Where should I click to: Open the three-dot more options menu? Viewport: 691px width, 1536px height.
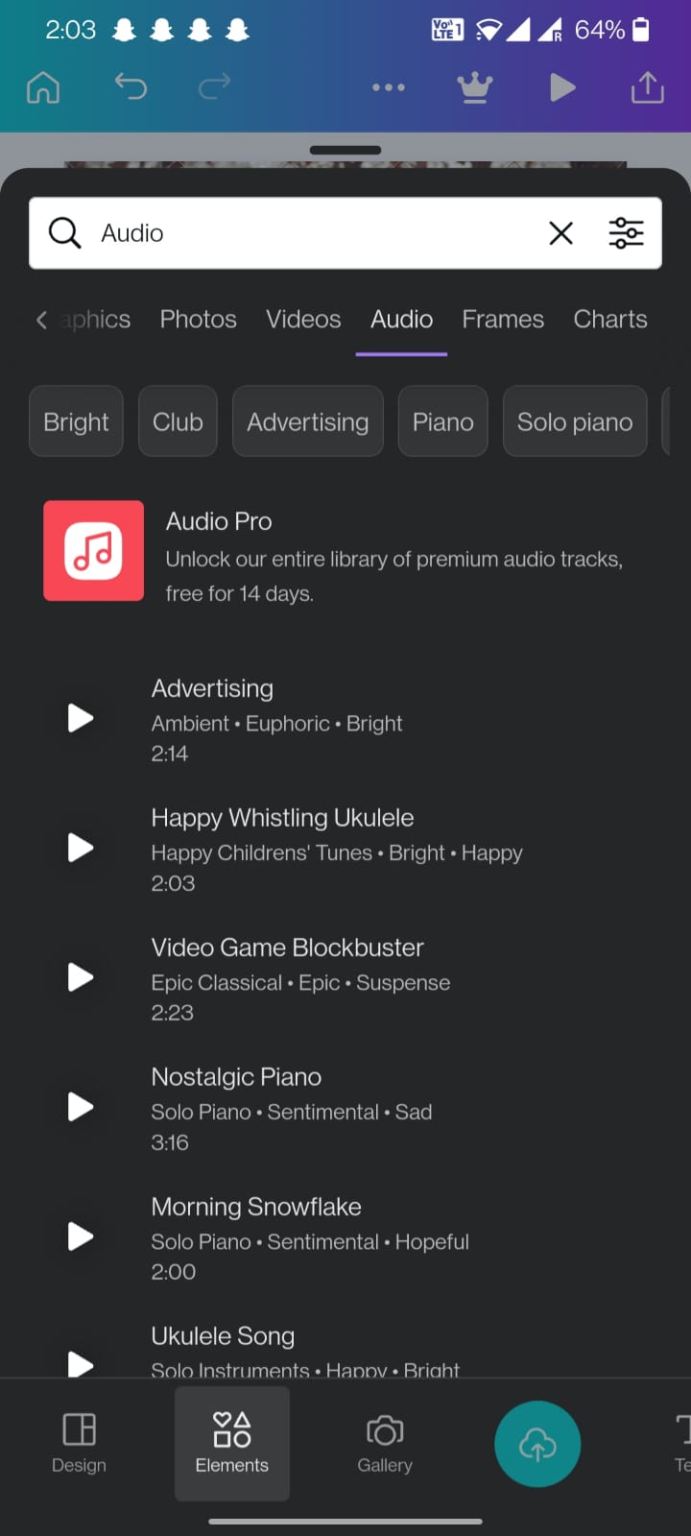[388, 88]
